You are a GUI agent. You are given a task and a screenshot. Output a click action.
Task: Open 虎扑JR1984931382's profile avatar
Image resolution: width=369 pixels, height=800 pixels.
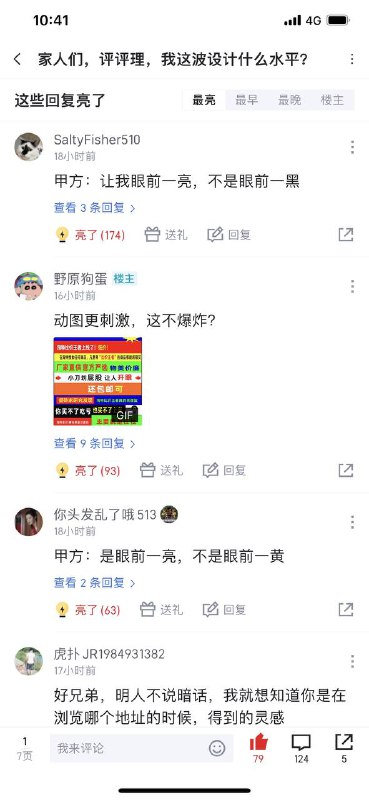click(x=29, y=661)
